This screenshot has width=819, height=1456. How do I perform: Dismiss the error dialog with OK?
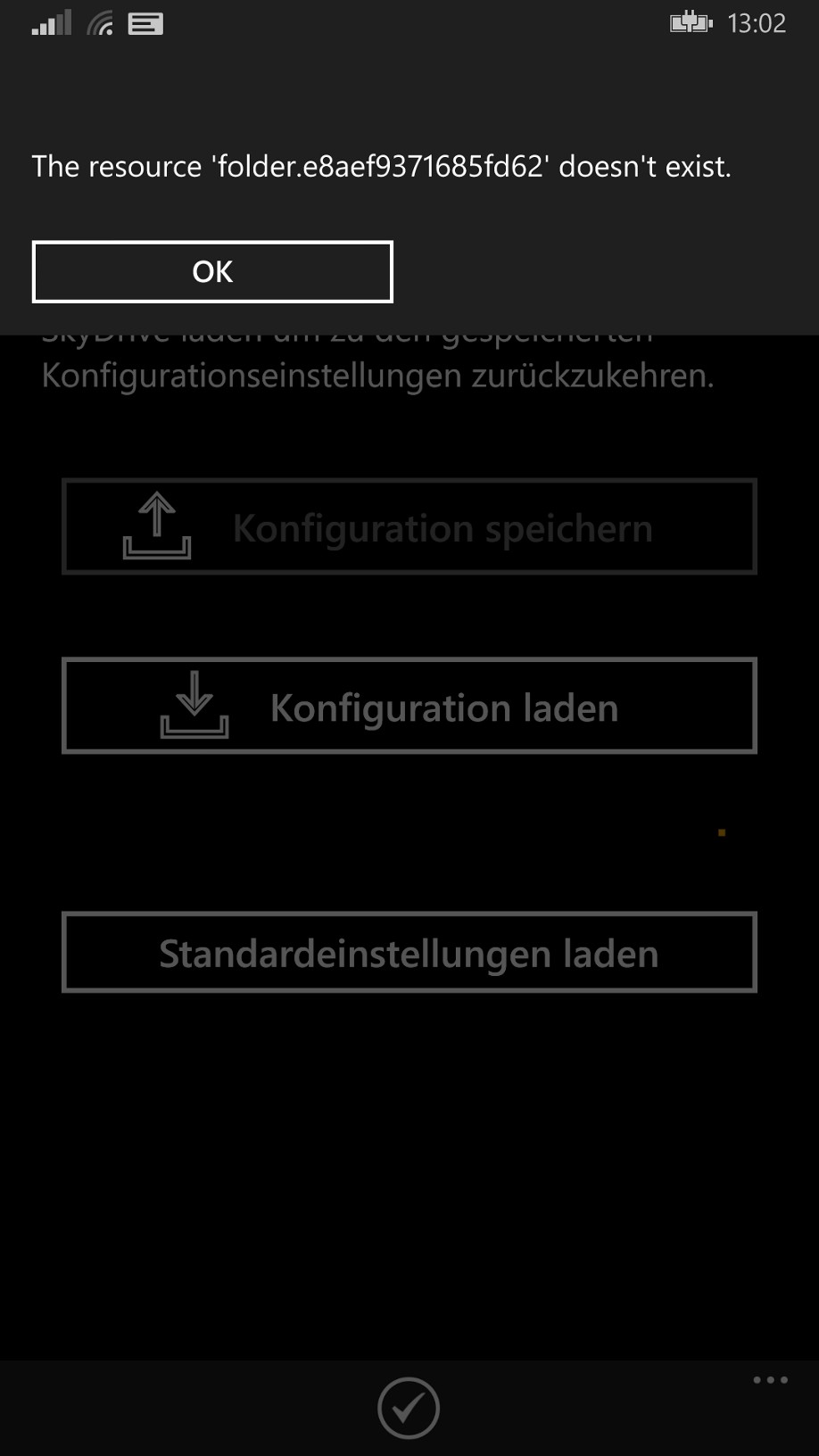pyautogui.click(x=212, y=271)
